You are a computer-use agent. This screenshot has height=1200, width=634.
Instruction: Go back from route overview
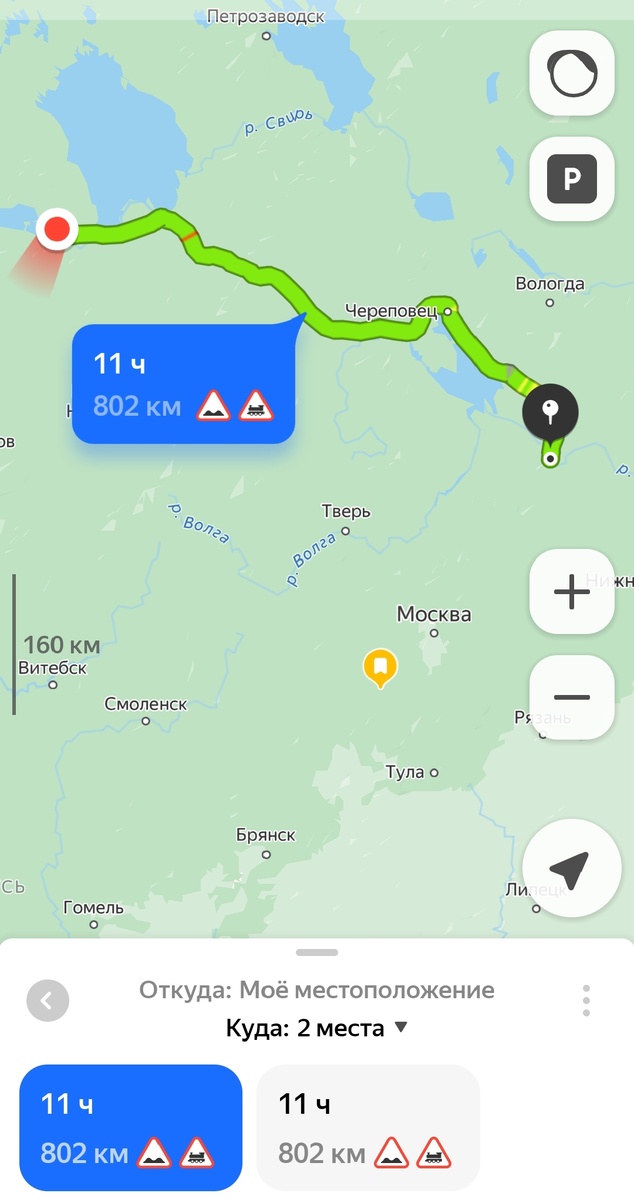click(47, 1000)
